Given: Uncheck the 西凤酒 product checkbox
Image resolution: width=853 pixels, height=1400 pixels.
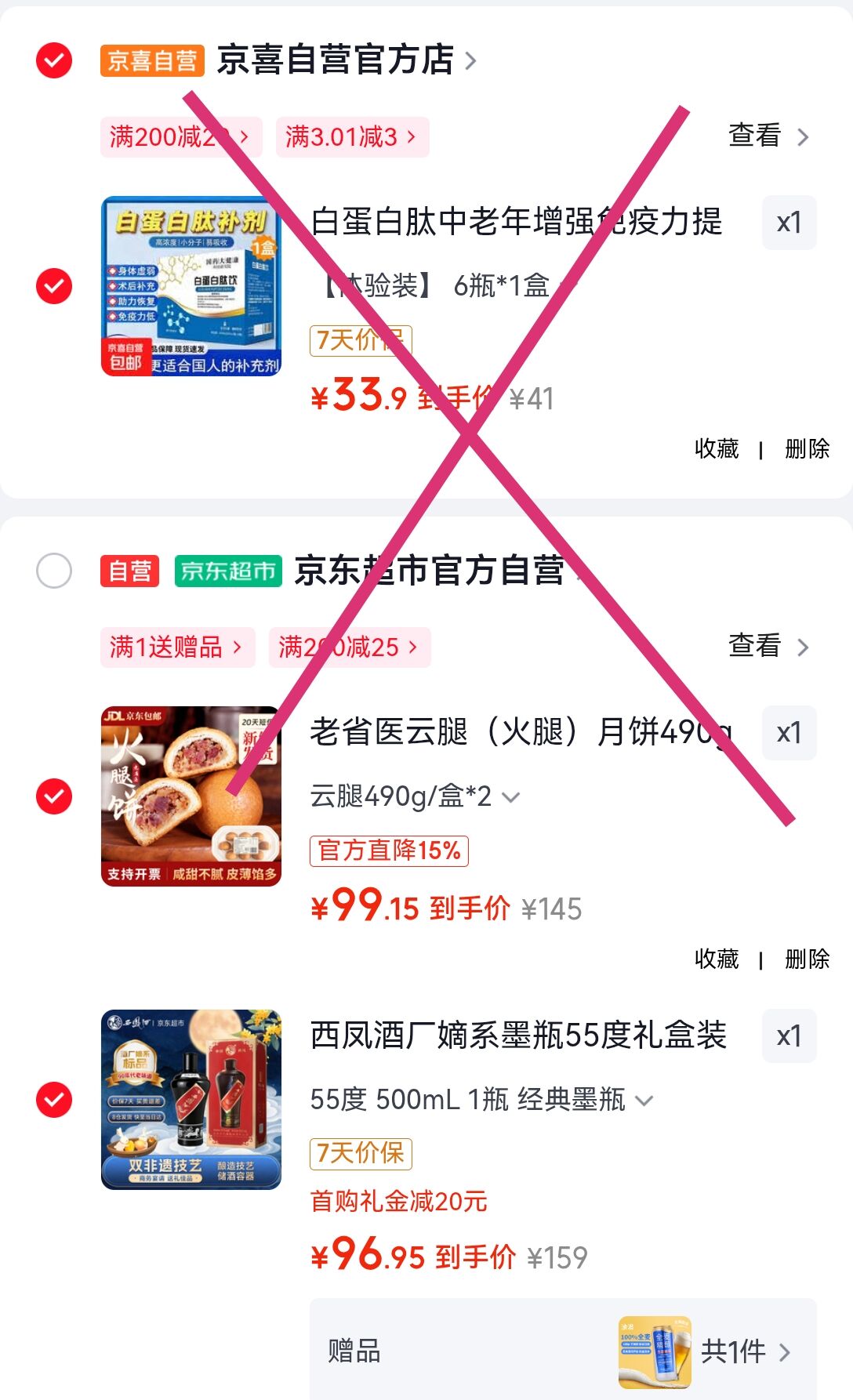Looking at the screenshot, I should click(54, 1100).
